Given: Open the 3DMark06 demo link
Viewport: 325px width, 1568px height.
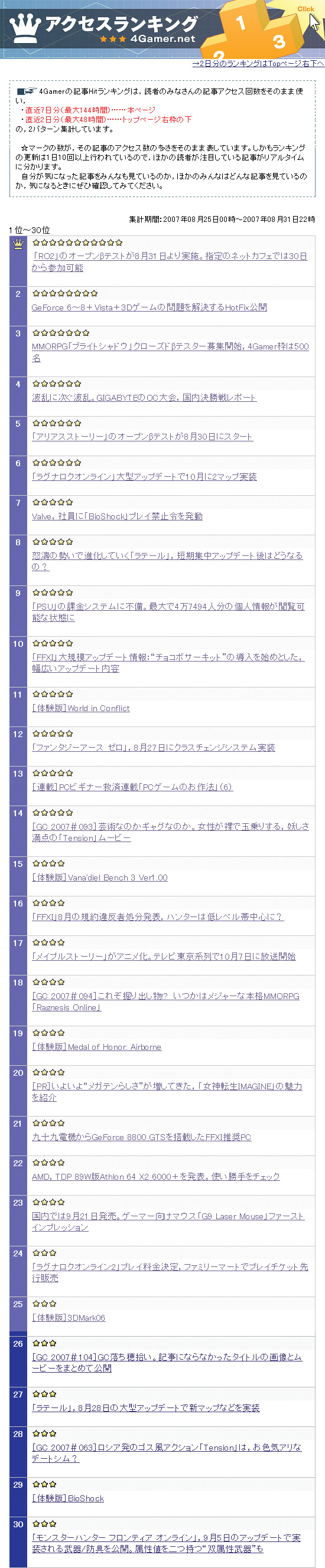Looking at the screenshot, I should tap(69, 1317).
